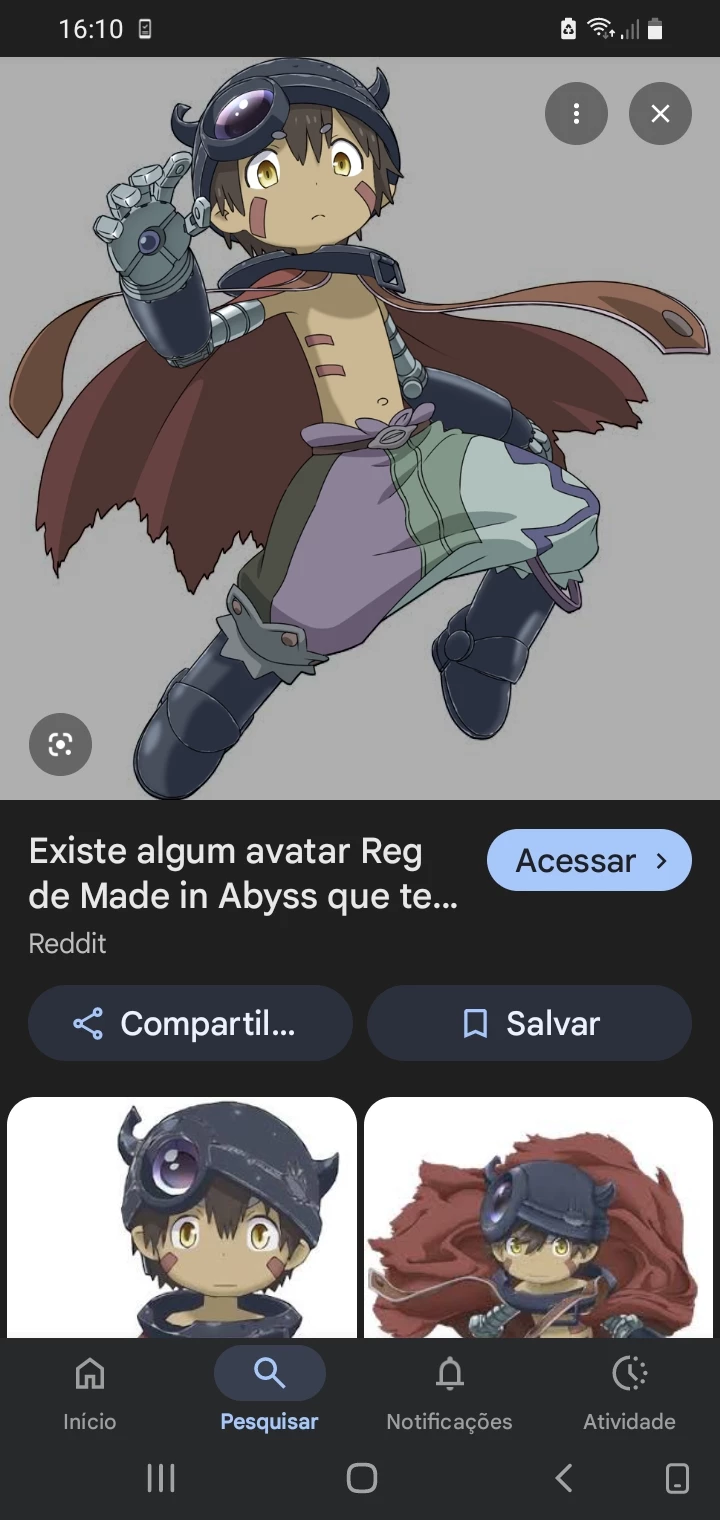Save the image with Salvar
Viewport: 720px width, 1520px height.
529,1023
